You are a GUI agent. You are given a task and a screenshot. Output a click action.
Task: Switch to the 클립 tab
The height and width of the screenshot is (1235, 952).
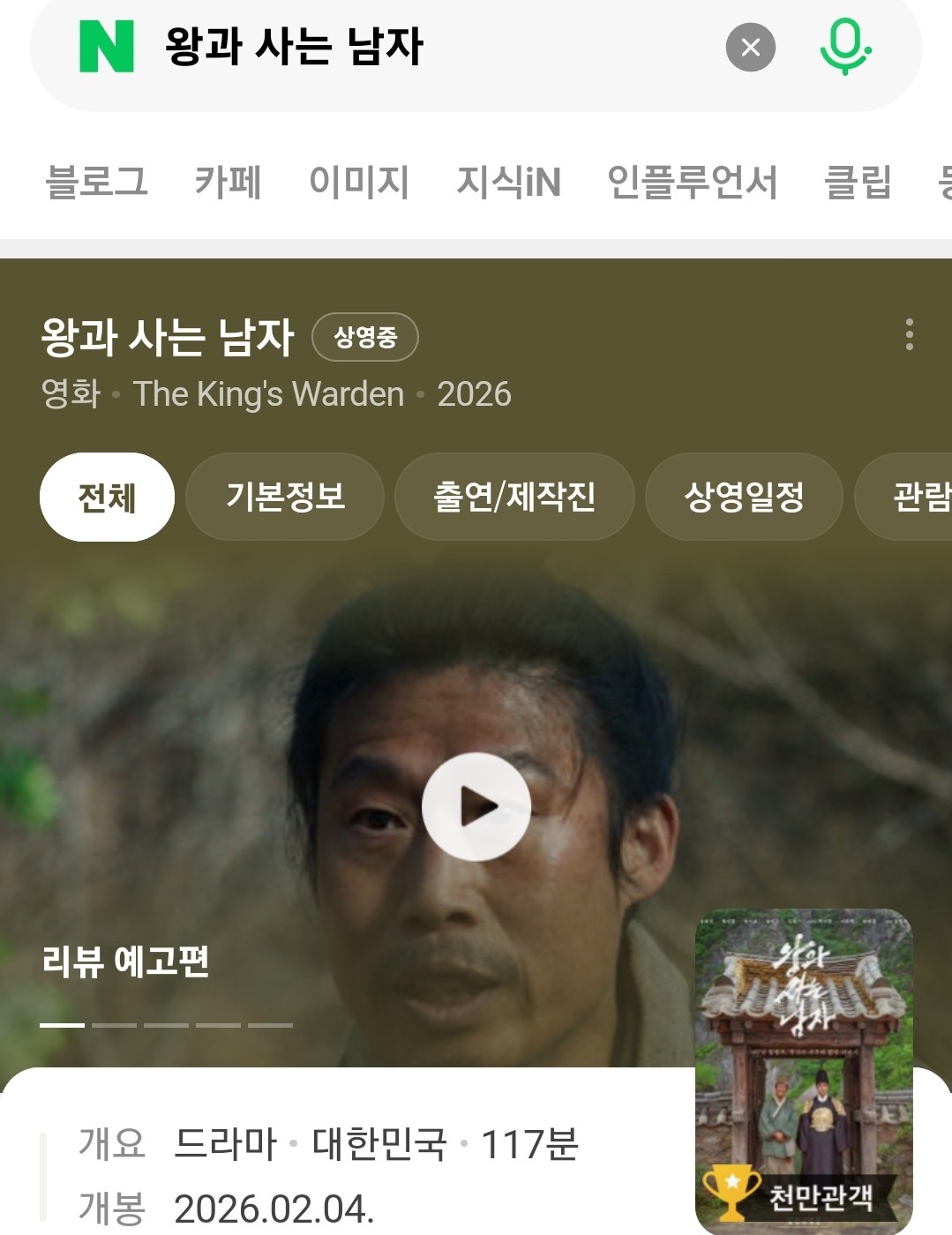pos(857,183)
